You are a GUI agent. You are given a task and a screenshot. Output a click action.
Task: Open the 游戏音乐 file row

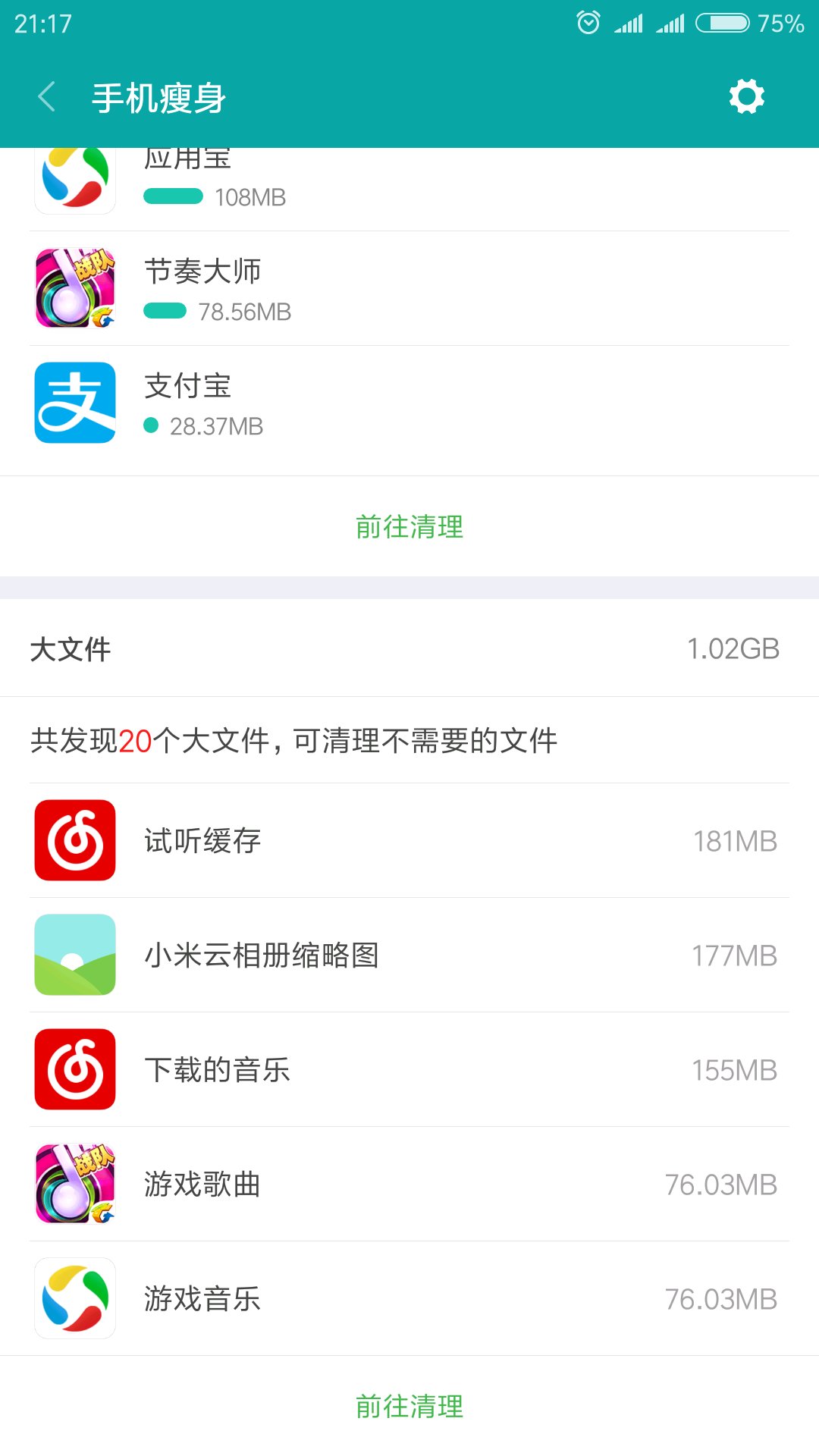409,1298
